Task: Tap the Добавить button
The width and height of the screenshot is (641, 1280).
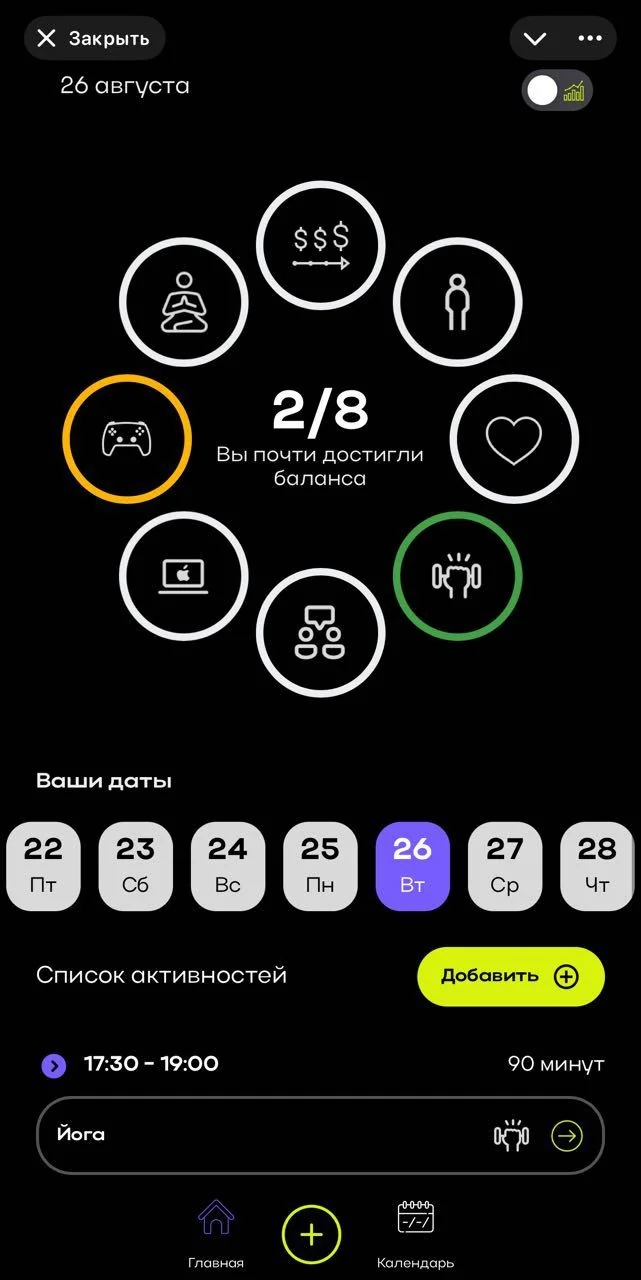Action: [x=511, y=976]
